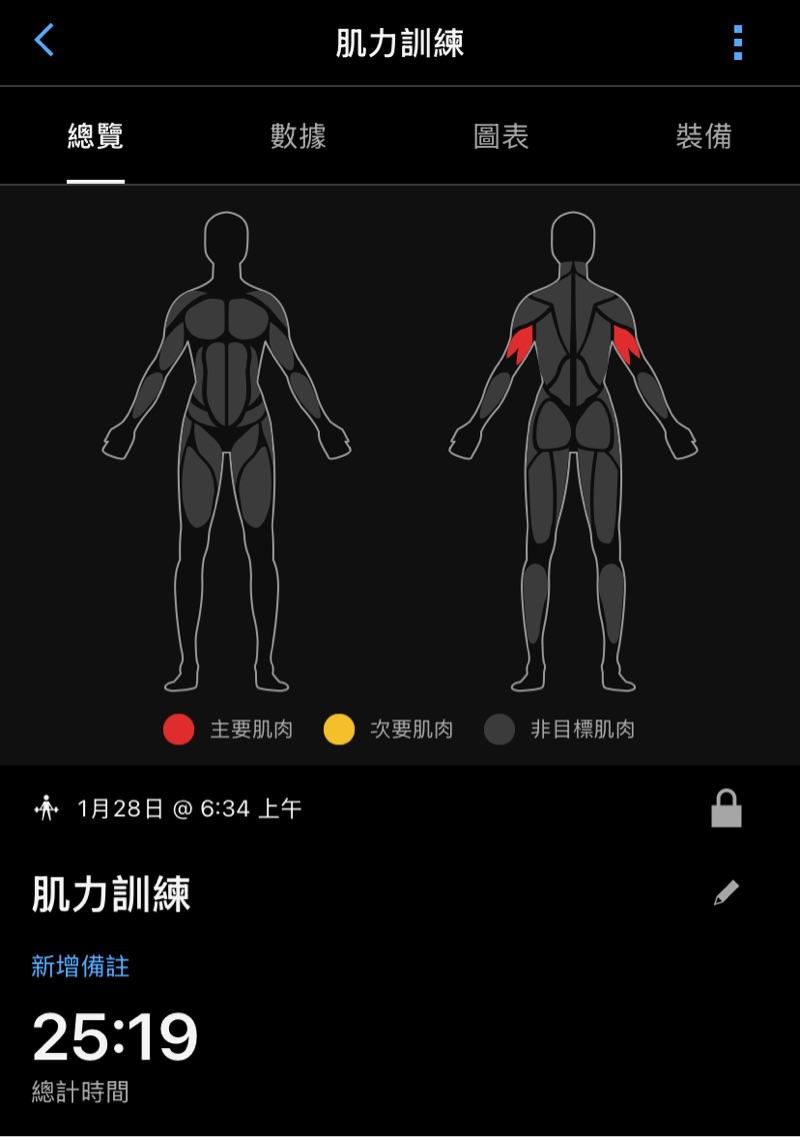Switch to the 數據 tab
Viewport: 800px width, 1137px height.
(x=298, y=136)
